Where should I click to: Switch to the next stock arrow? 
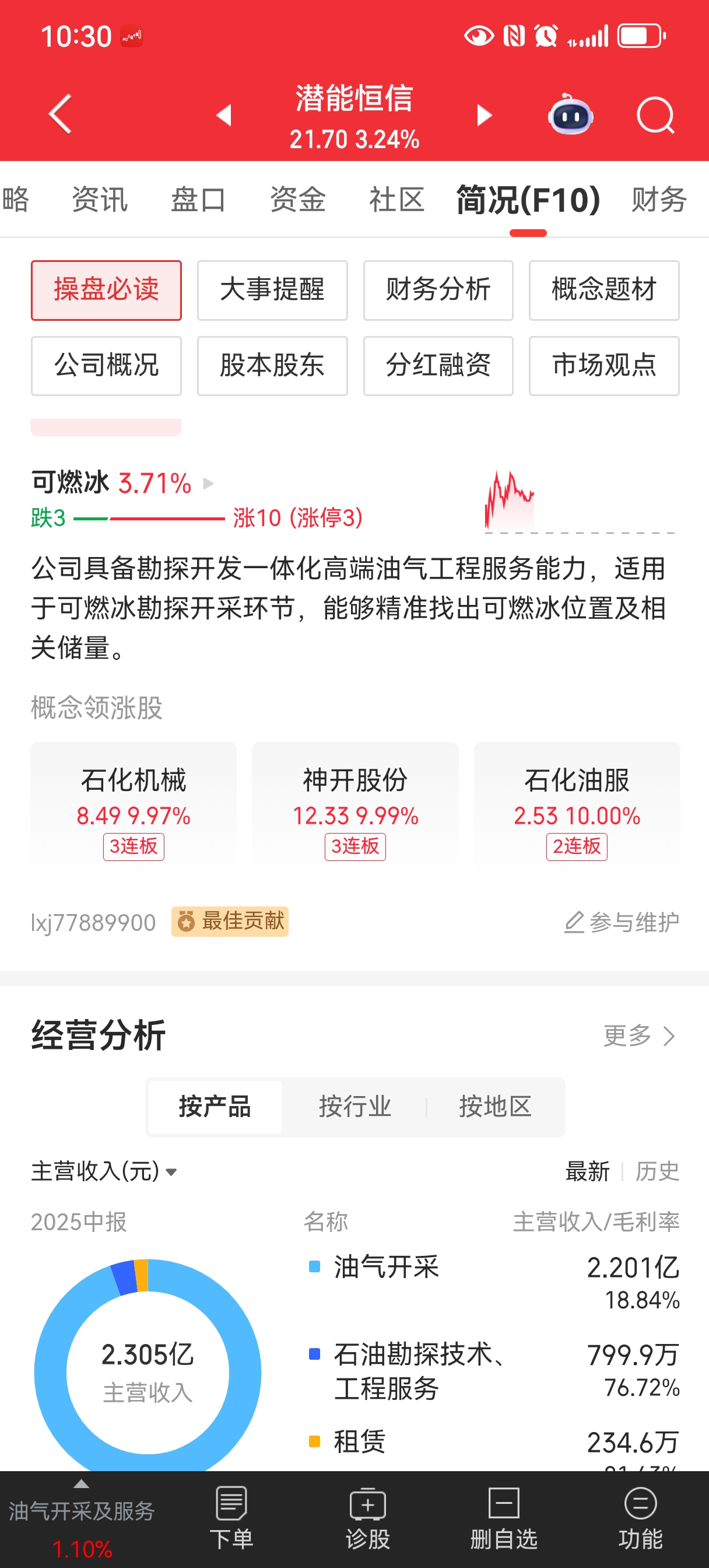pos(484,115)
